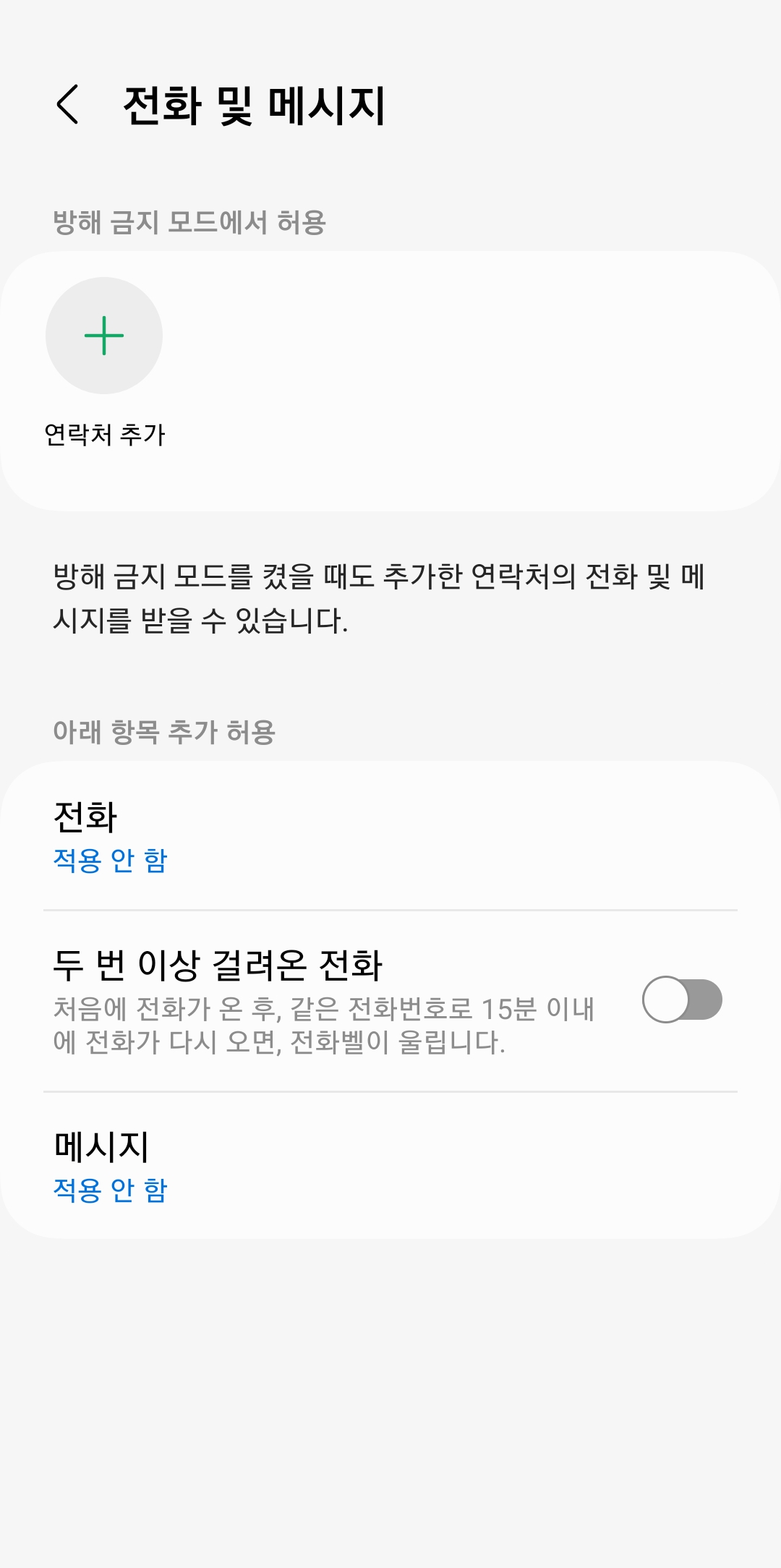Tap the add contact avatar placeholder
The height and width of the screenshot is (1568, 781).
(103, 335)
